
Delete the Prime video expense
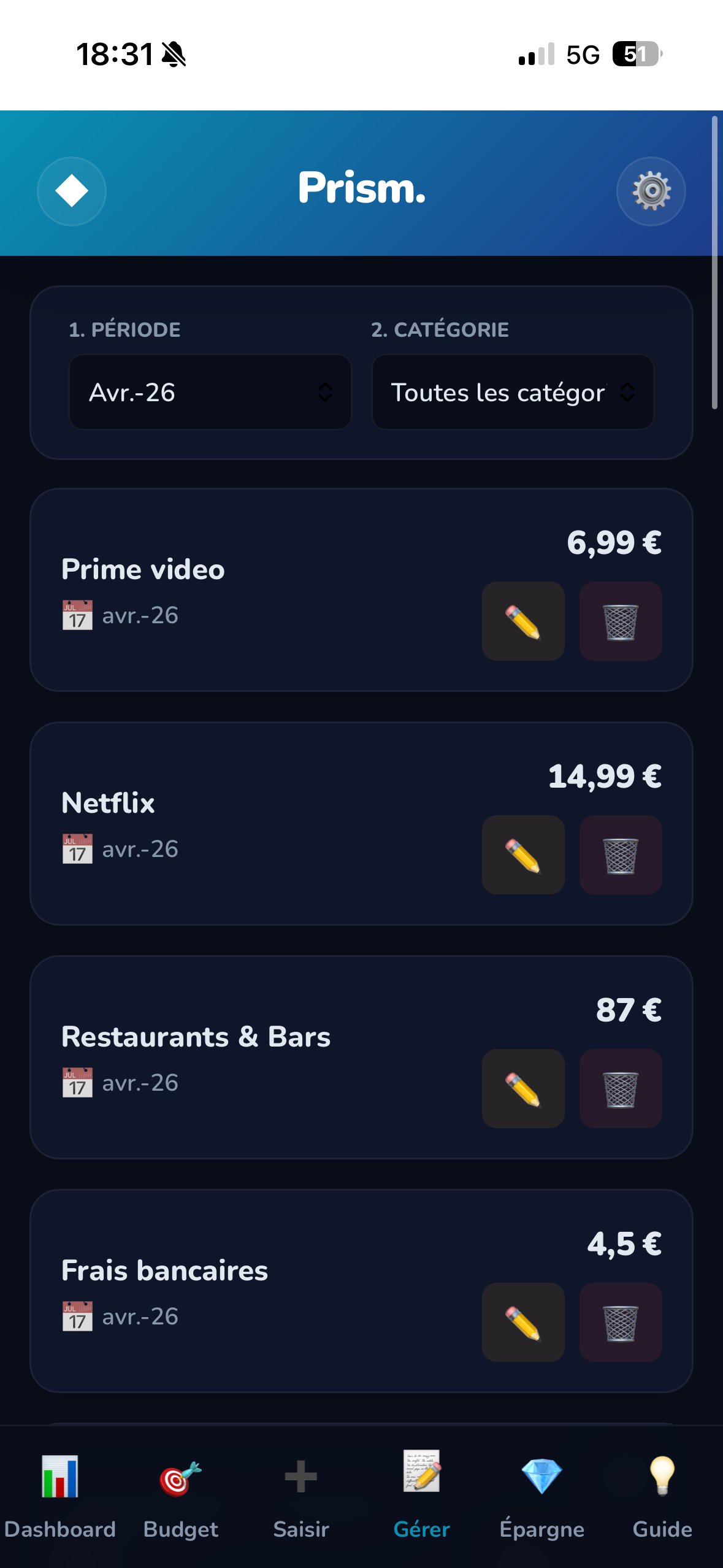pos(620,621)
